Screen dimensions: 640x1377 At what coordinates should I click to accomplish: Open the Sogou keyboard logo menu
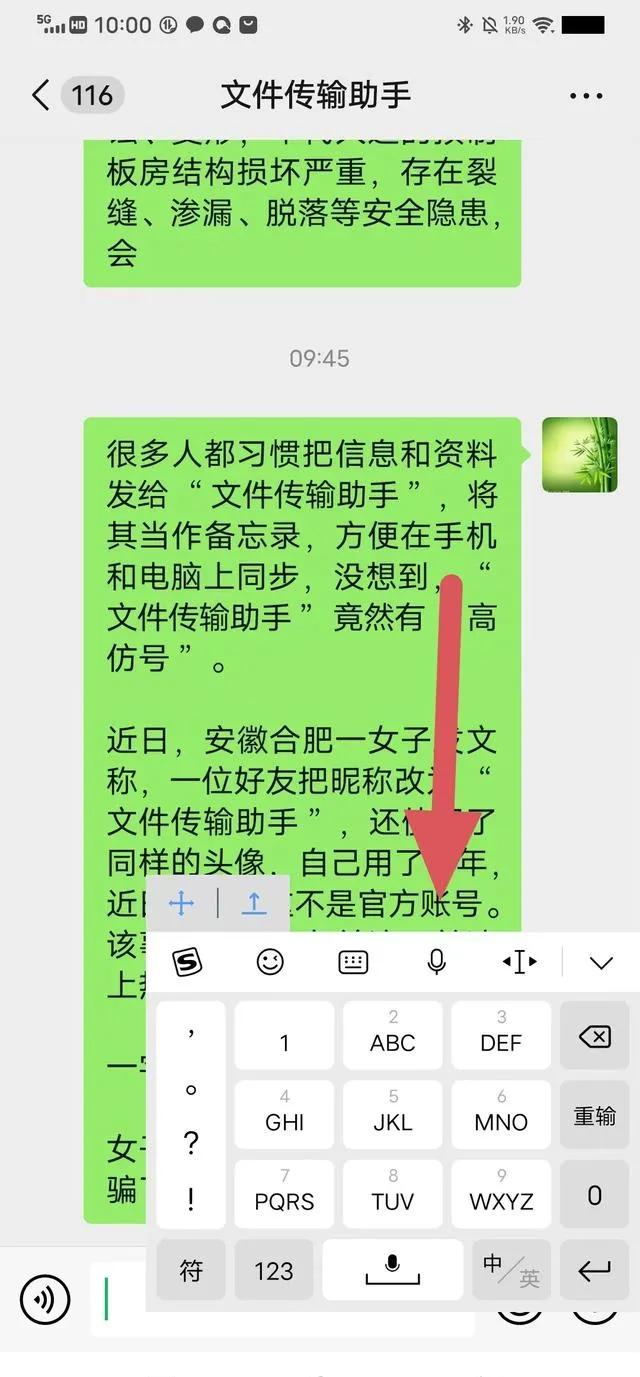coord(187,962)
